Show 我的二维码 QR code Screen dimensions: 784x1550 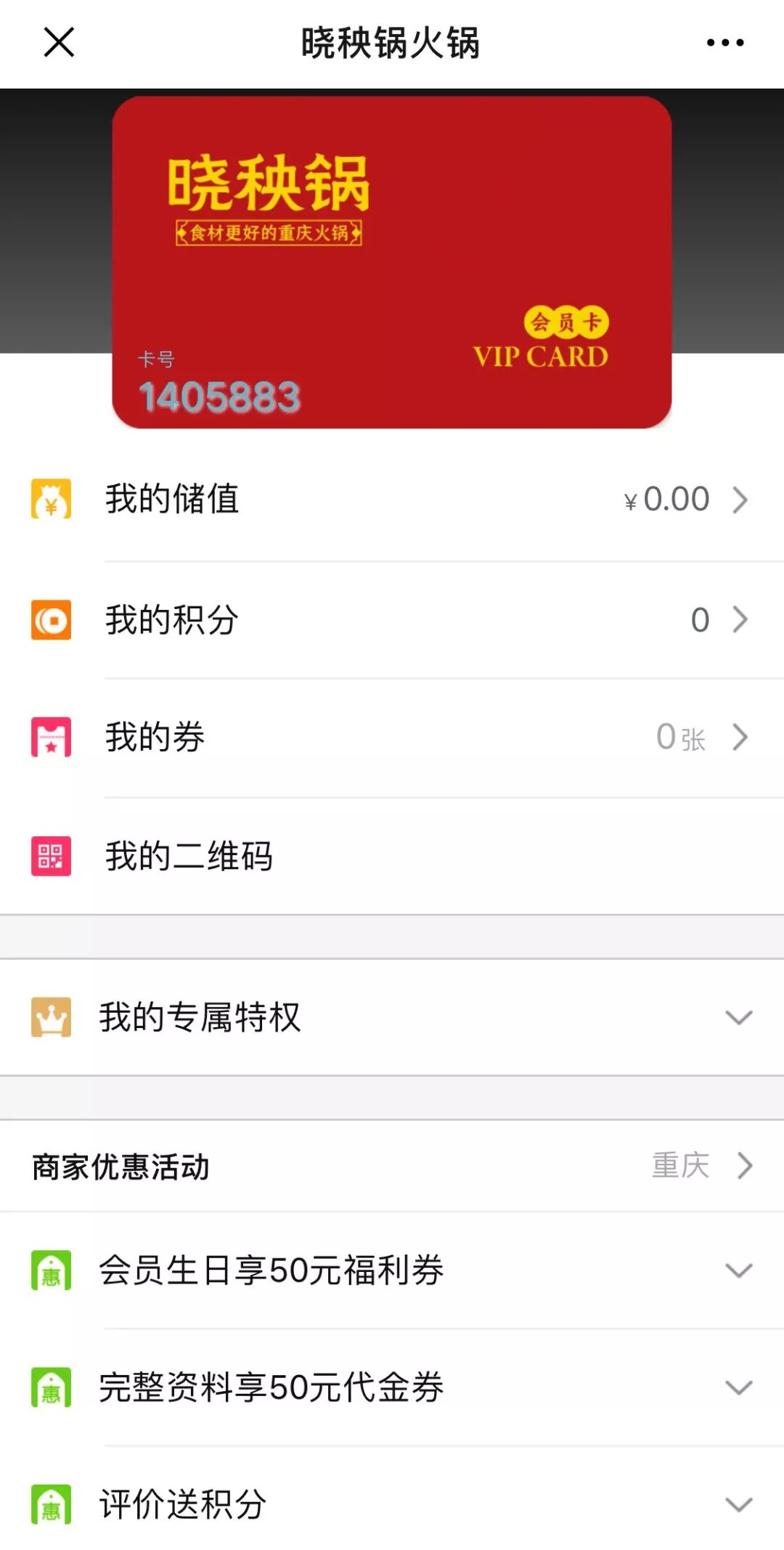392,856
